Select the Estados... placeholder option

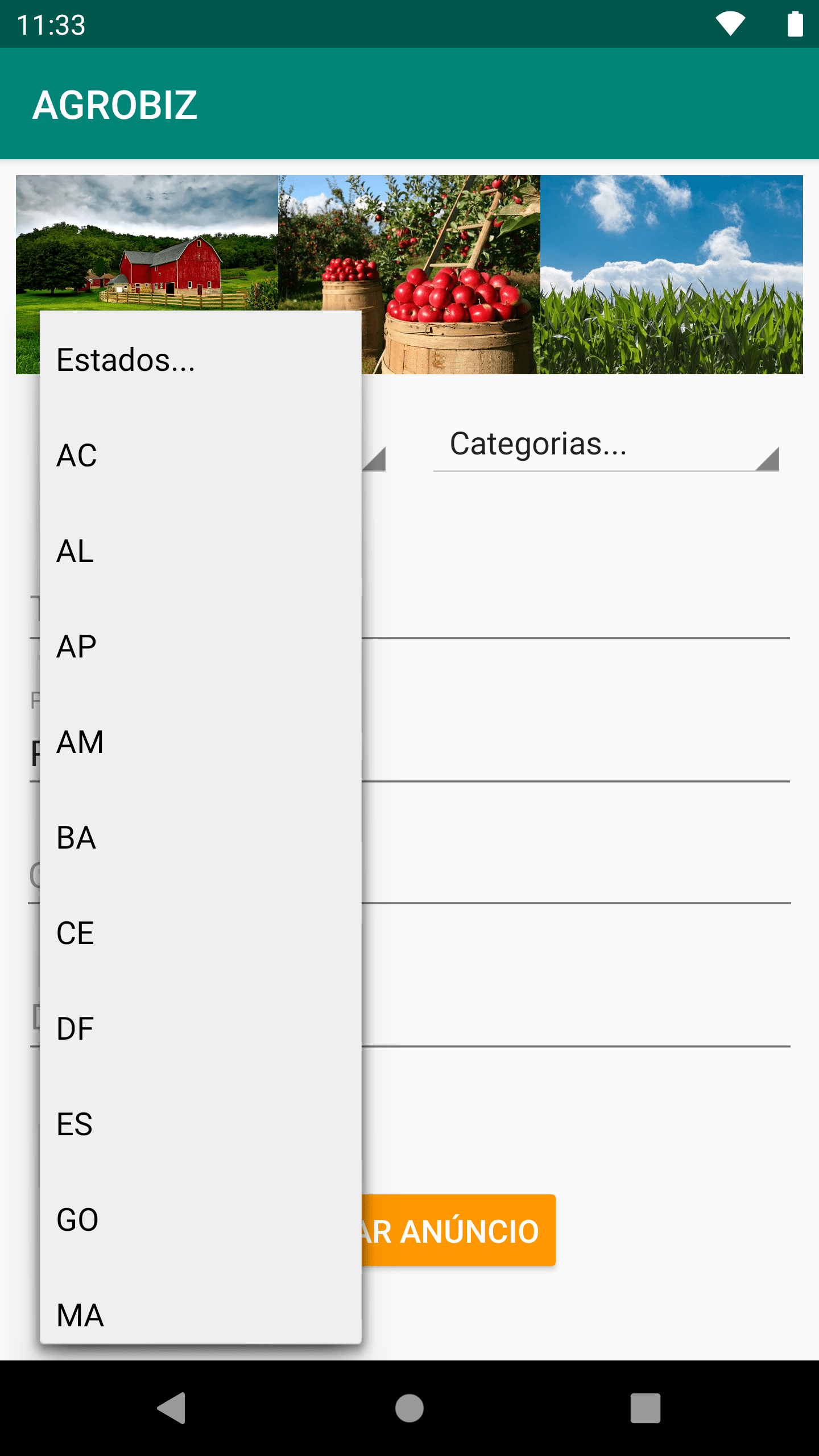tap(200, 359)
